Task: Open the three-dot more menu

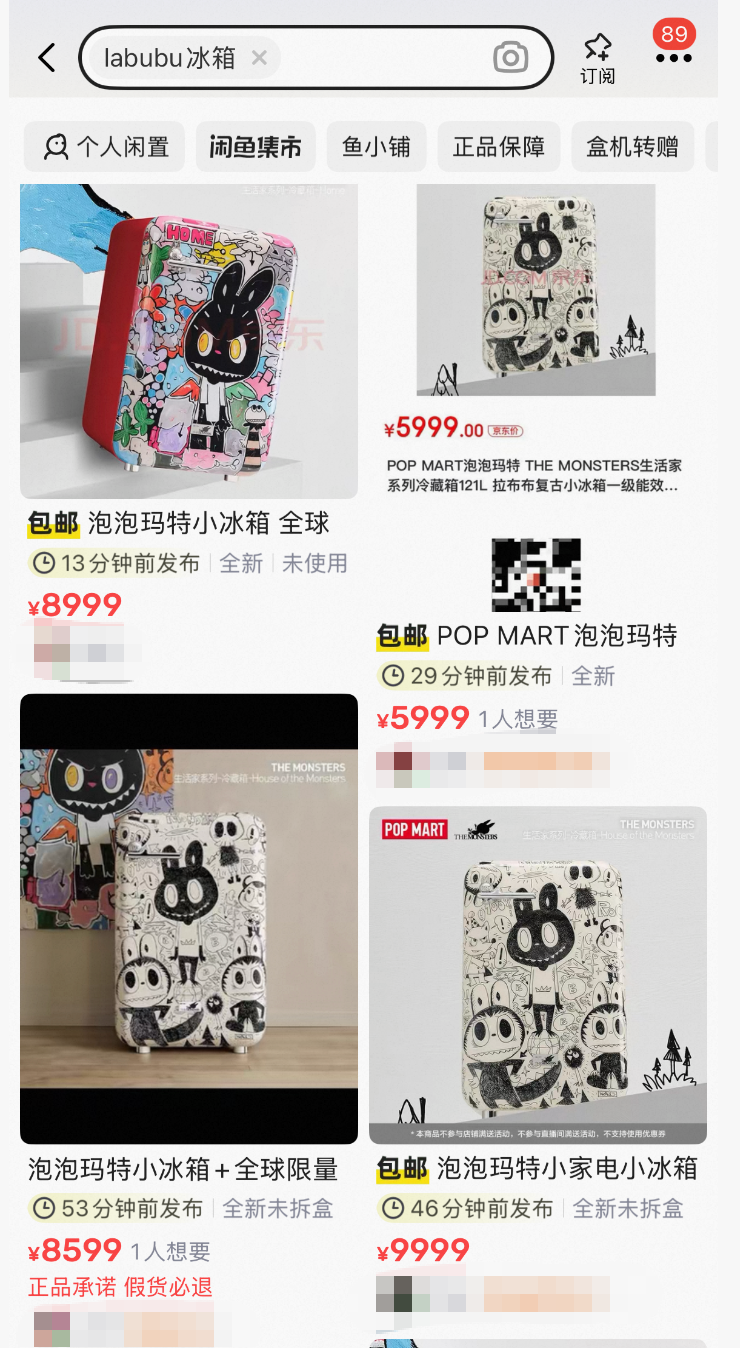Action: tap(673, 57)
